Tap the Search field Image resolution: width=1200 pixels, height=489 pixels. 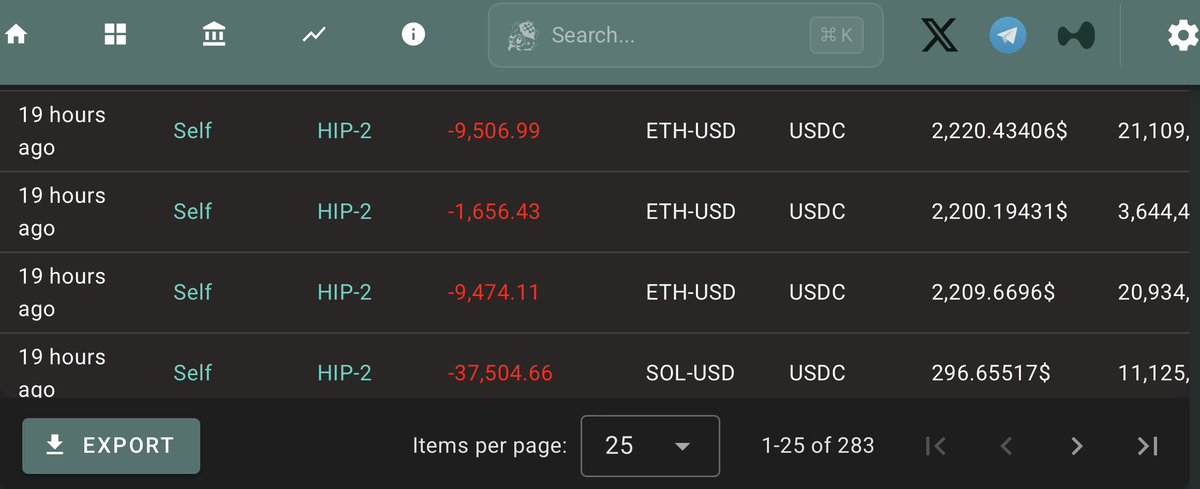pyautogui.click(x=675, y=36)
